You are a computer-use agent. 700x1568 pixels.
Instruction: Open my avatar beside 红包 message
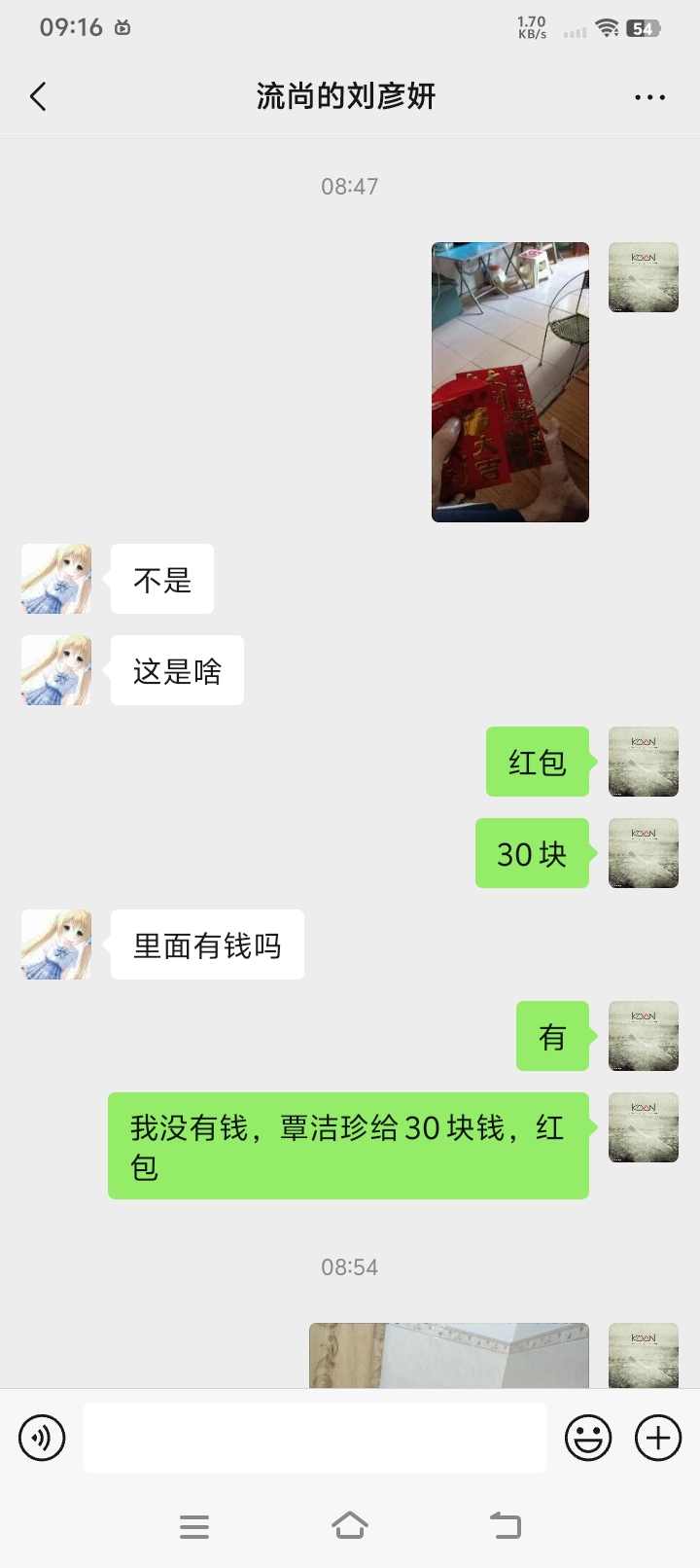[643, 762]
